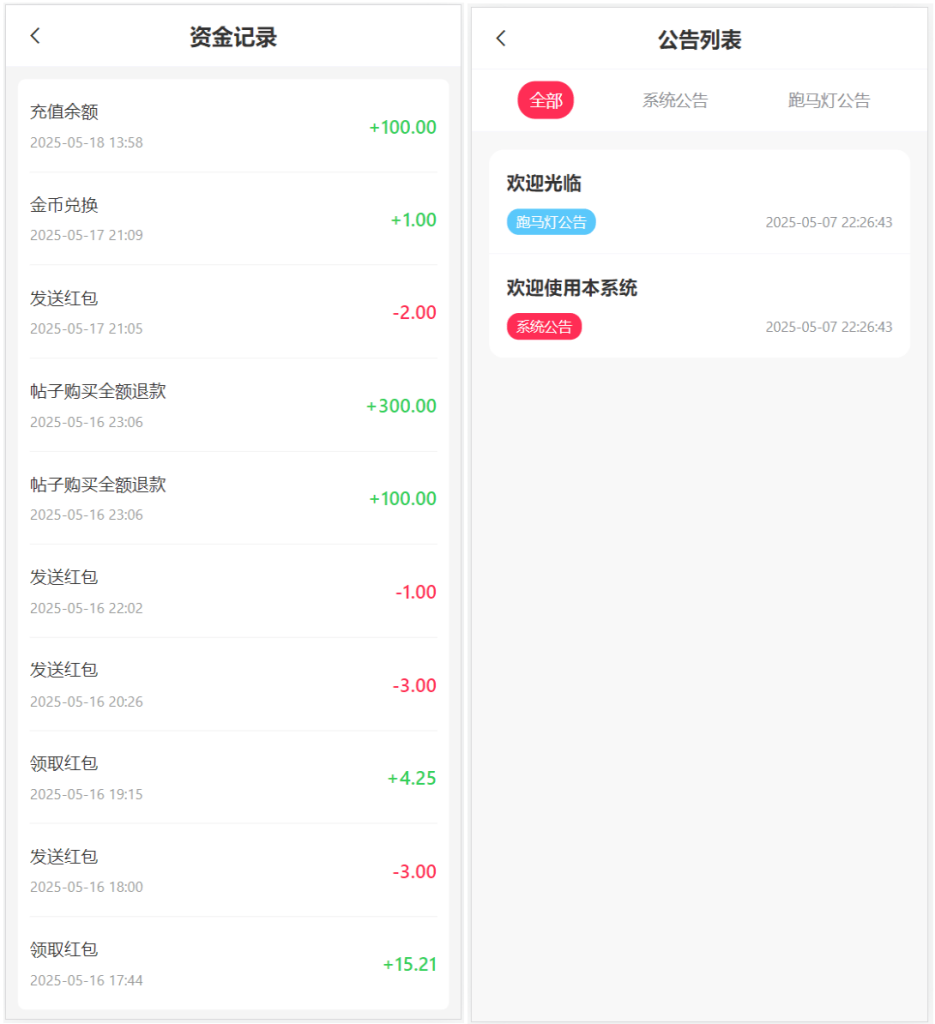Tap the 系统公告 red badge
The height and width of the screenshot is (1024, 935).
coord(543,326)
